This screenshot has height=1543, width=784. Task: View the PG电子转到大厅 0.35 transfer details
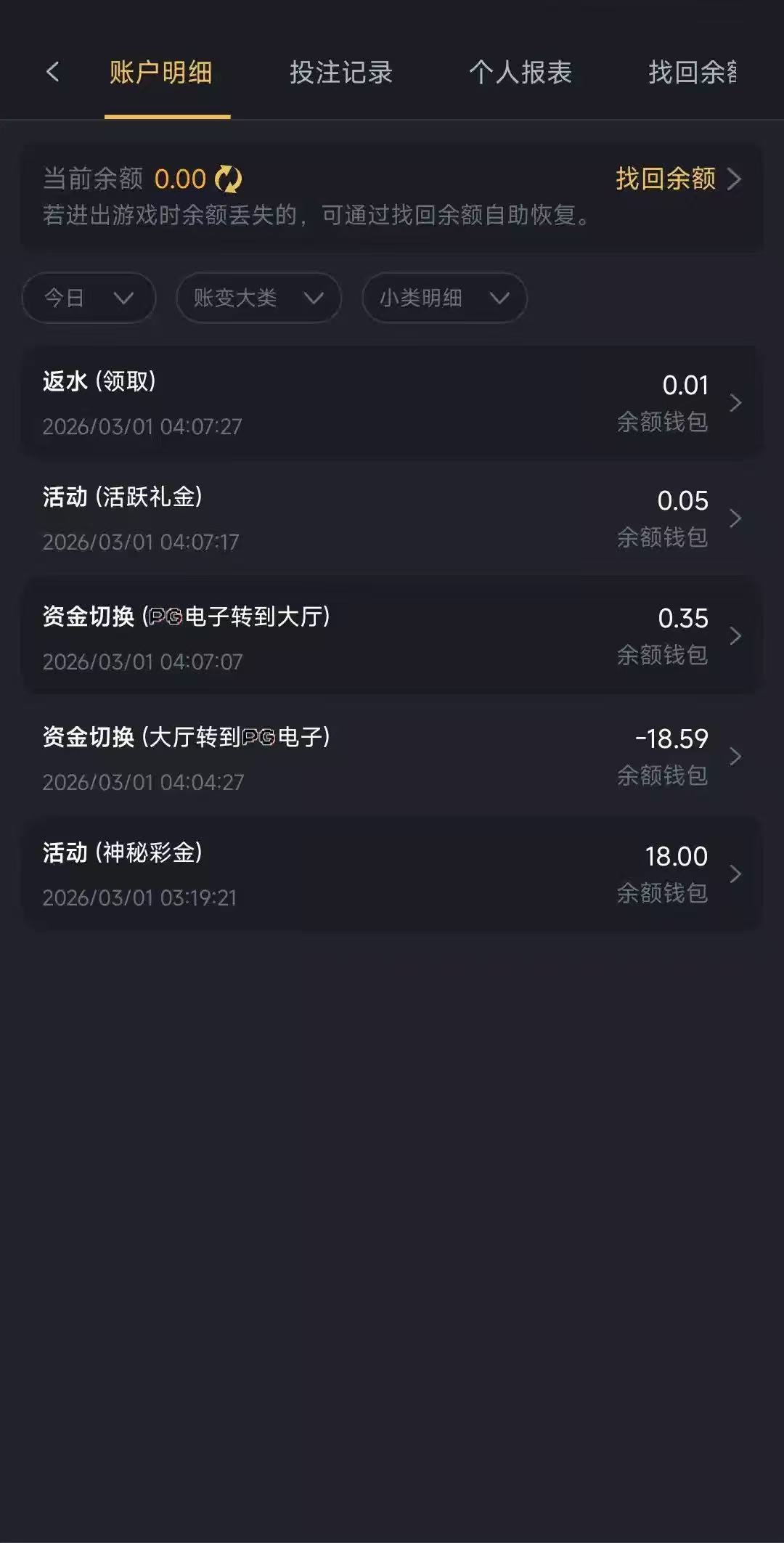point(392,637)
